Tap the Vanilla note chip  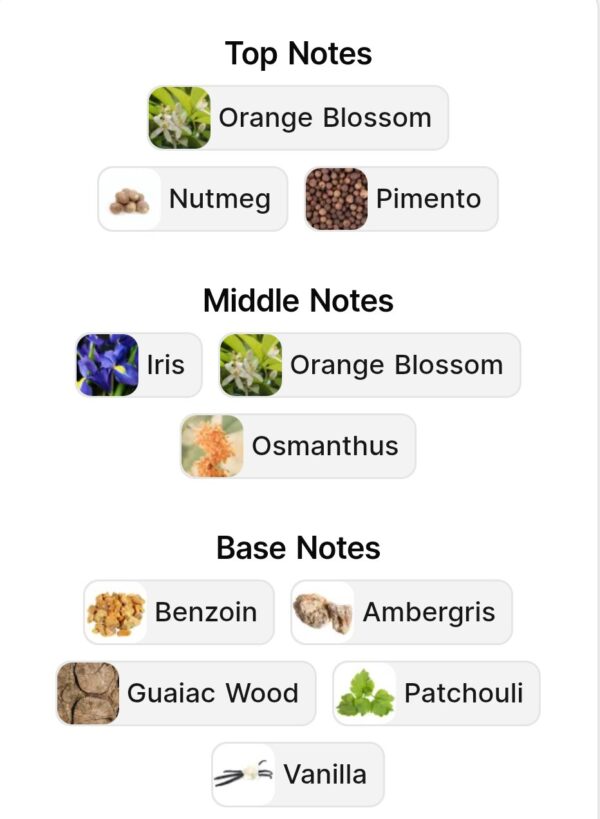tap(298, 774)
